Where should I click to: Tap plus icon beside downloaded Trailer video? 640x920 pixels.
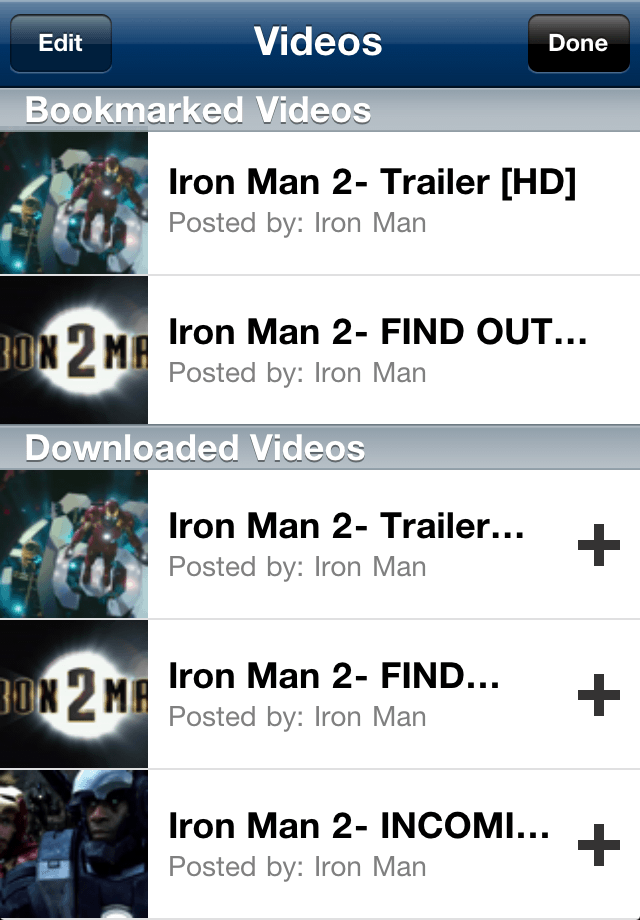599,545
